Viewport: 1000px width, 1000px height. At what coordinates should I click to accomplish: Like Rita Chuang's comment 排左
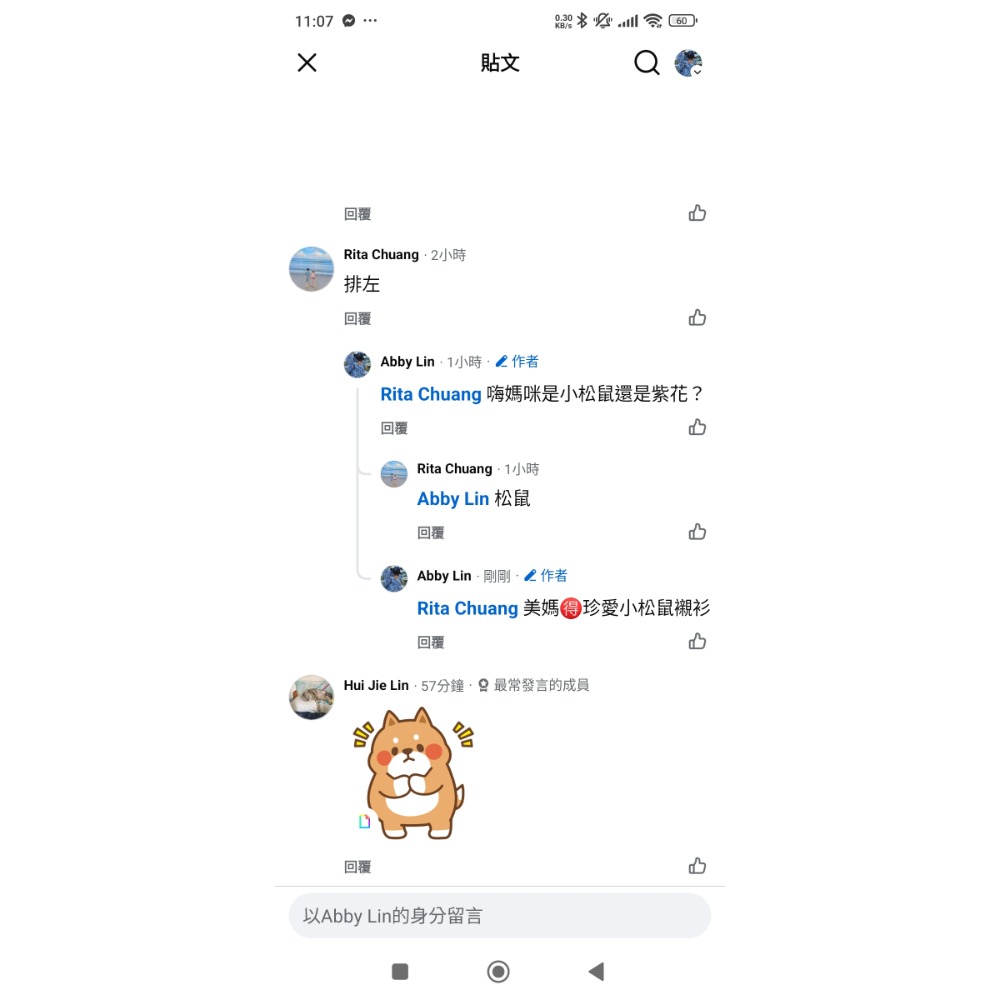coord(697,318)
